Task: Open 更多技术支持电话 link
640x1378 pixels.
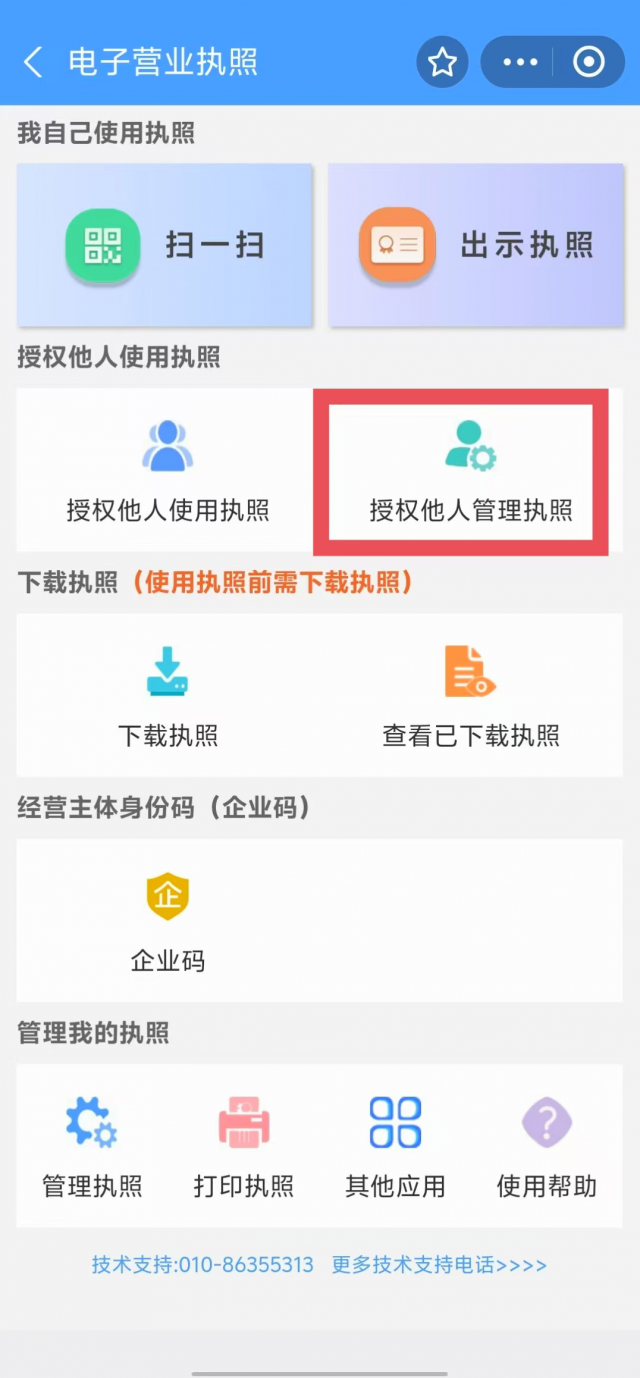Action: [x=439, y=1265]
